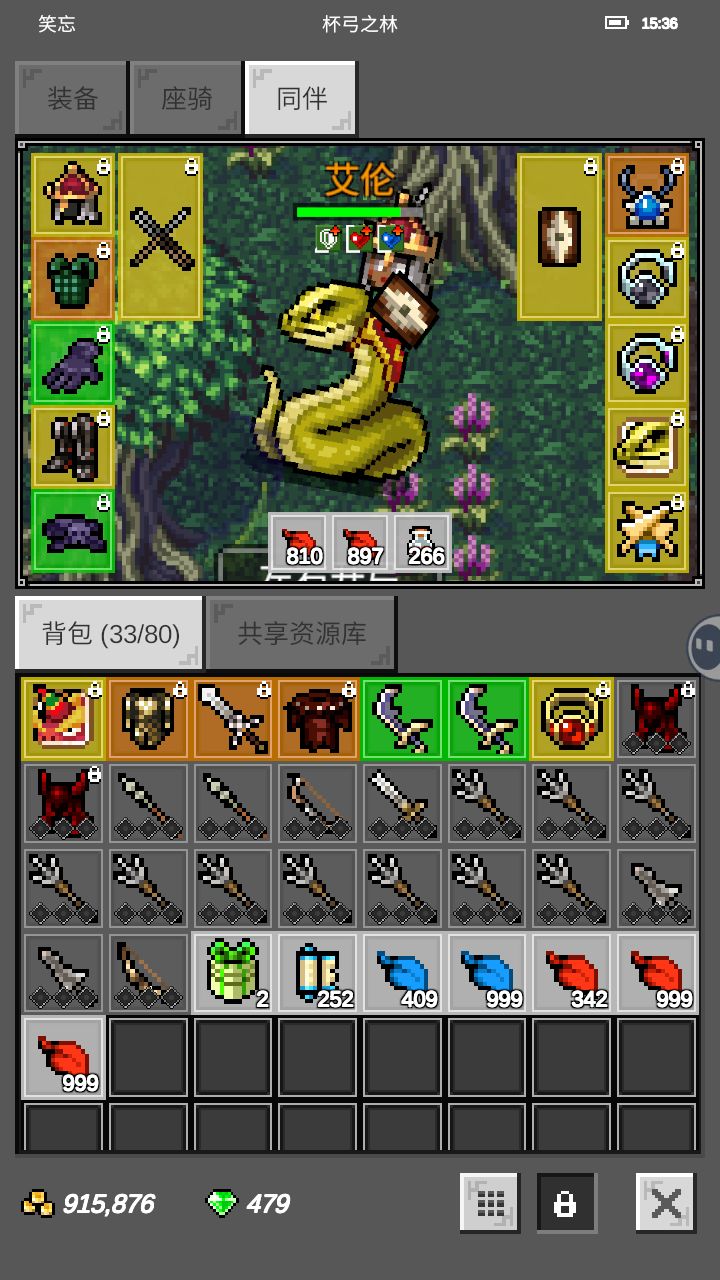Viewport: 720px width, 1280px height.
Task: Toggle the inventory lock button
Action: coord(567,1202)
